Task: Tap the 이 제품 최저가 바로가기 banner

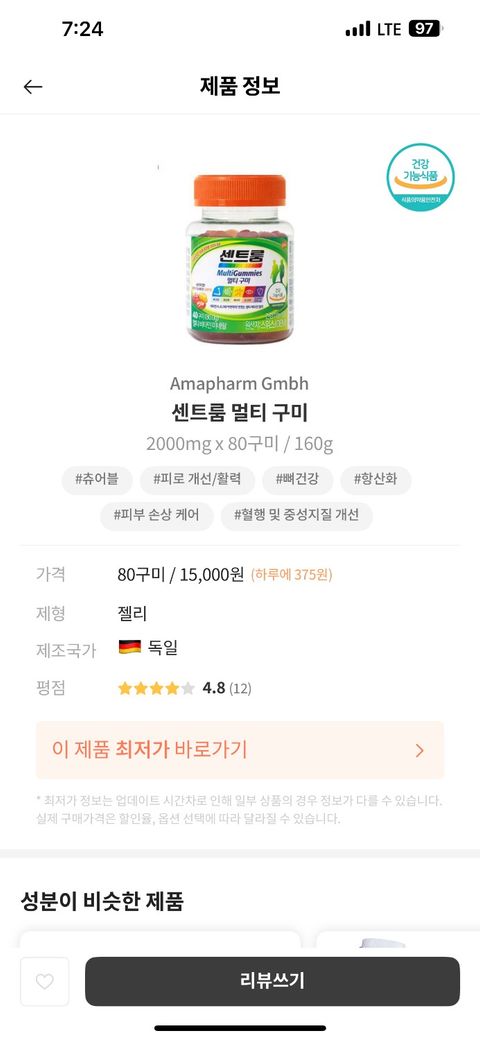Action: pos(239,750)
